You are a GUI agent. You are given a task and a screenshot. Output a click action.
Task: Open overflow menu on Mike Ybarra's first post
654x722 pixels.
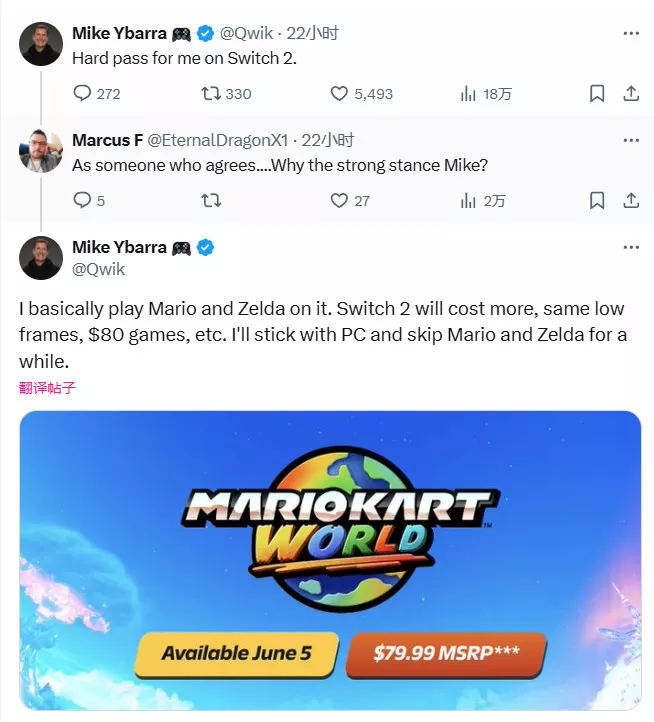(x=631, y=33)
